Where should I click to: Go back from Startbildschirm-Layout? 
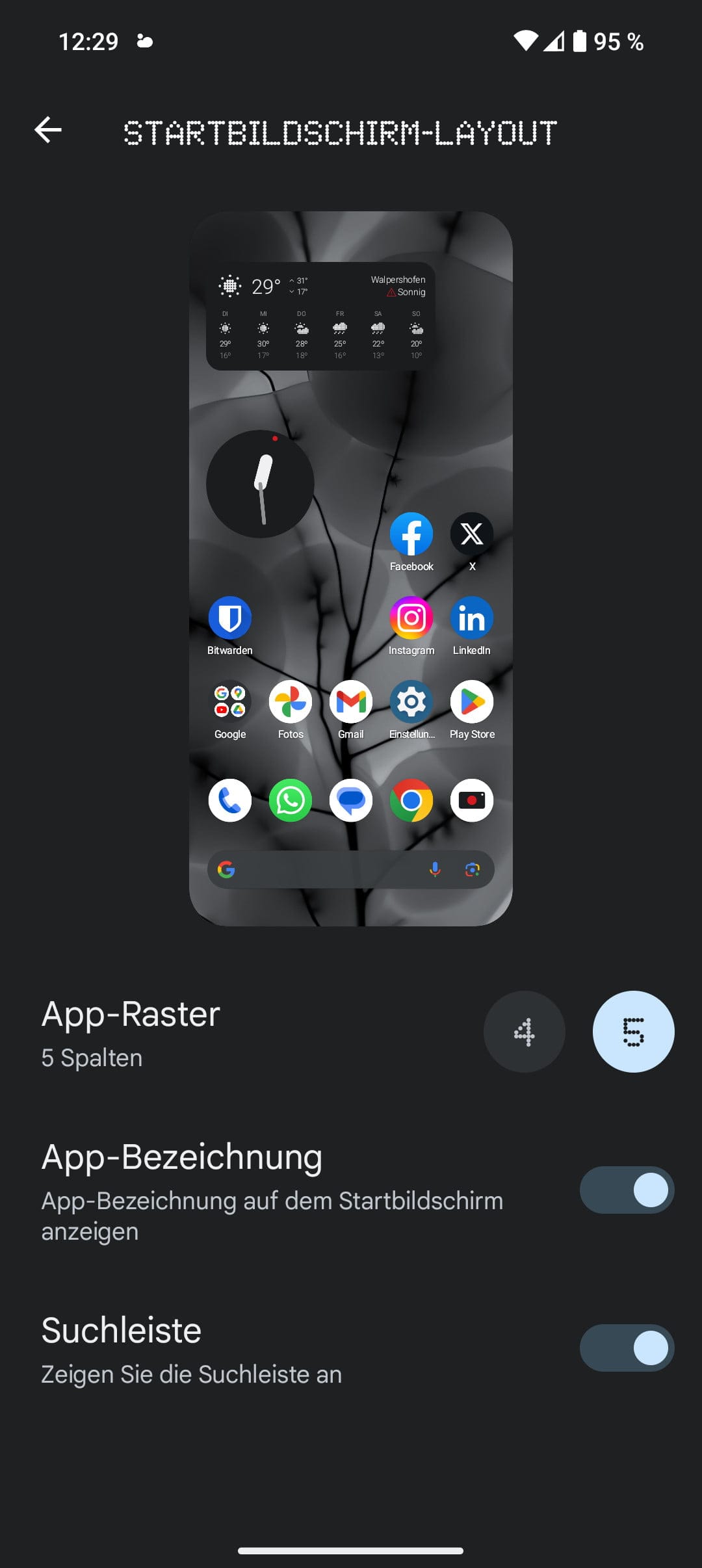(x=48, y=130)
